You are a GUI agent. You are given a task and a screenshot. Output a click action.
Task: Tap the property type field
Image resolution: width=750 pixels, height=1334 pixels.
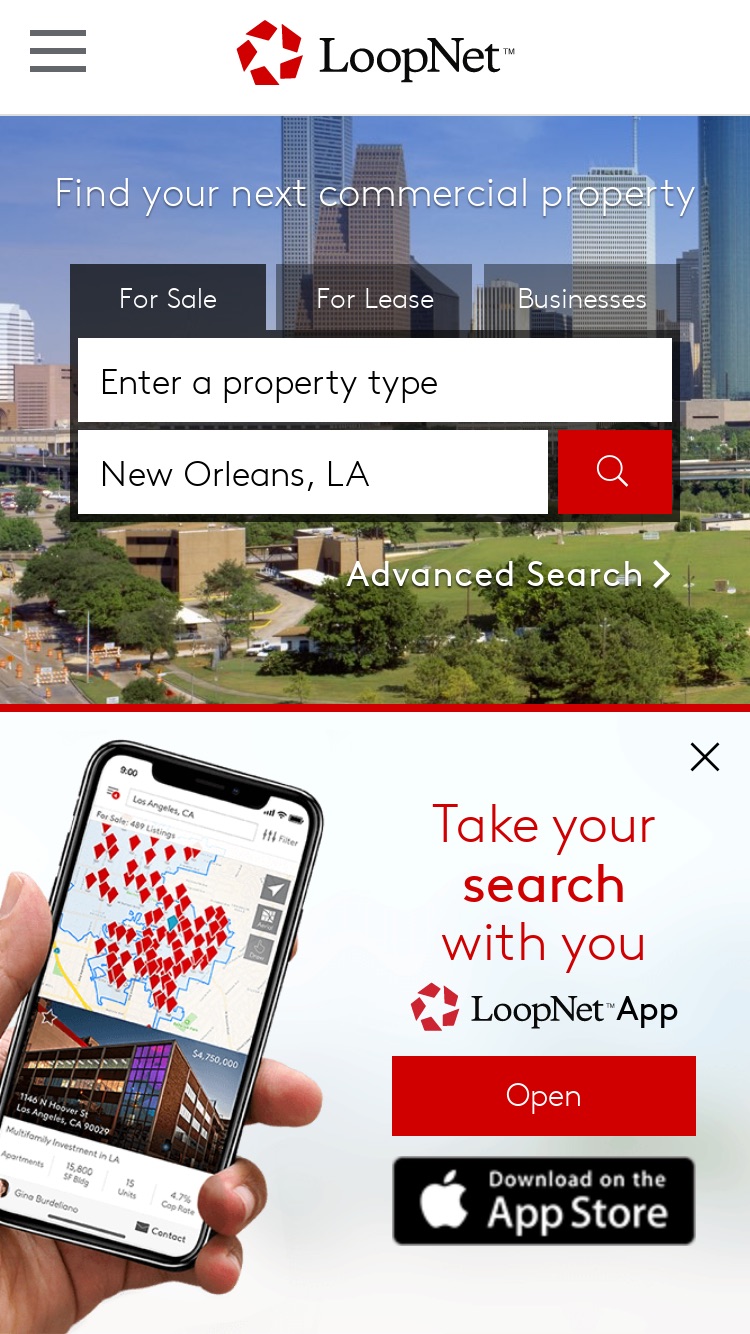pos(375,381)
